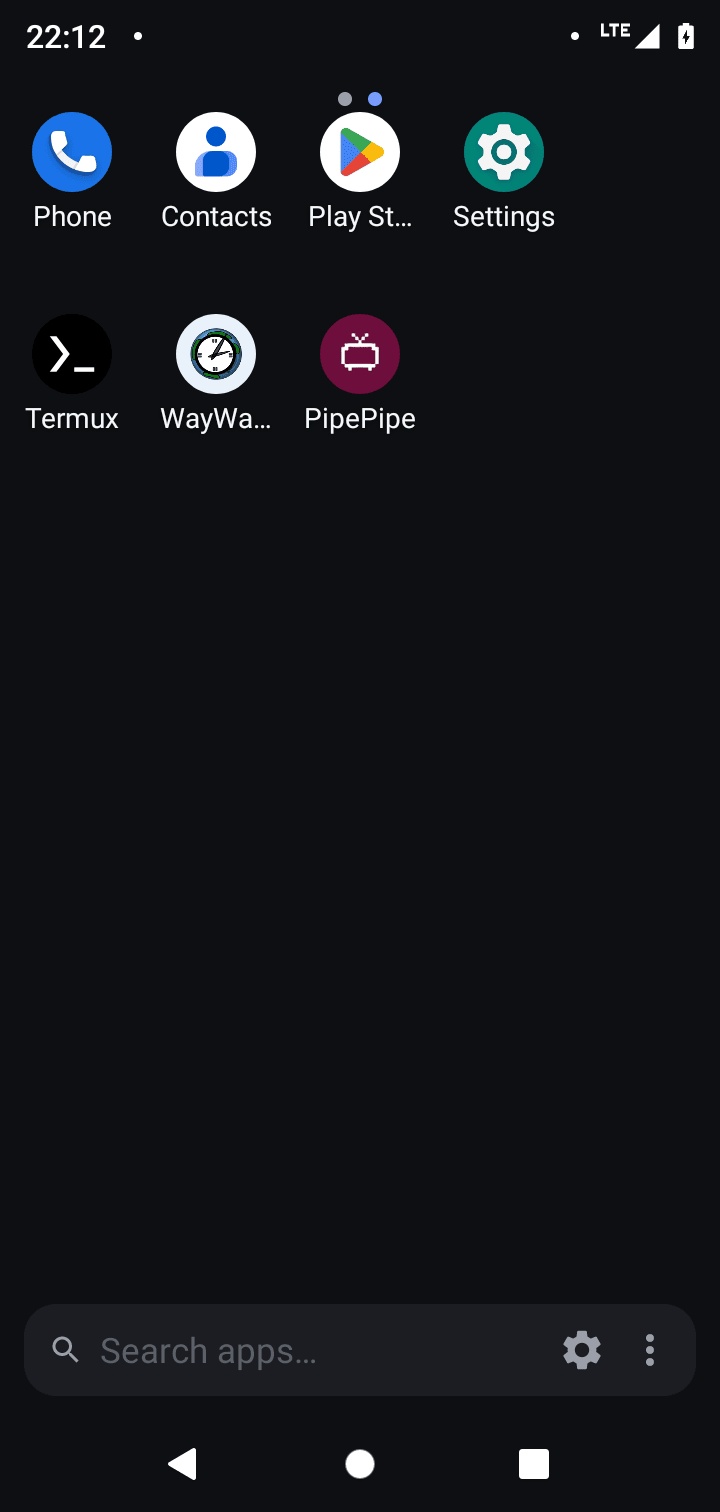
Task: Go back with the navigation back button
Action: click(183, 1464)
